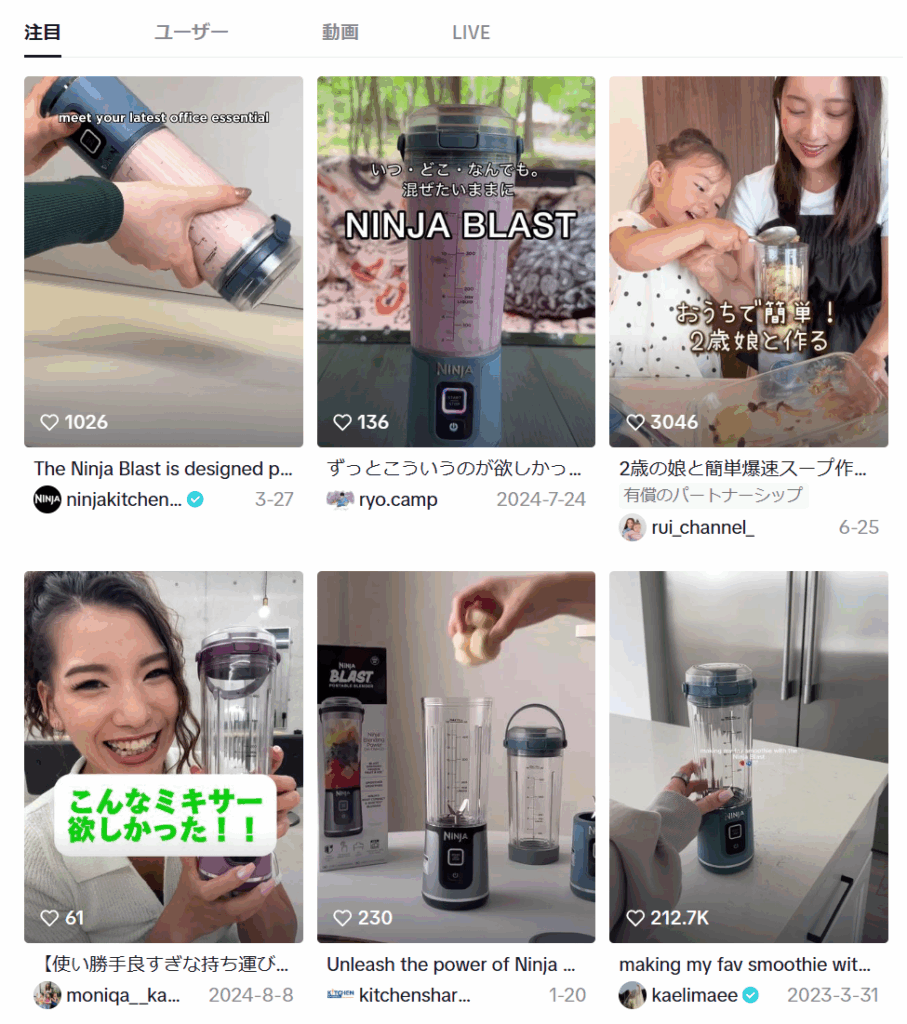Viewport: 907px width, 1024px height.
Task: Open ryo.camp's profile
Action: 397,499
